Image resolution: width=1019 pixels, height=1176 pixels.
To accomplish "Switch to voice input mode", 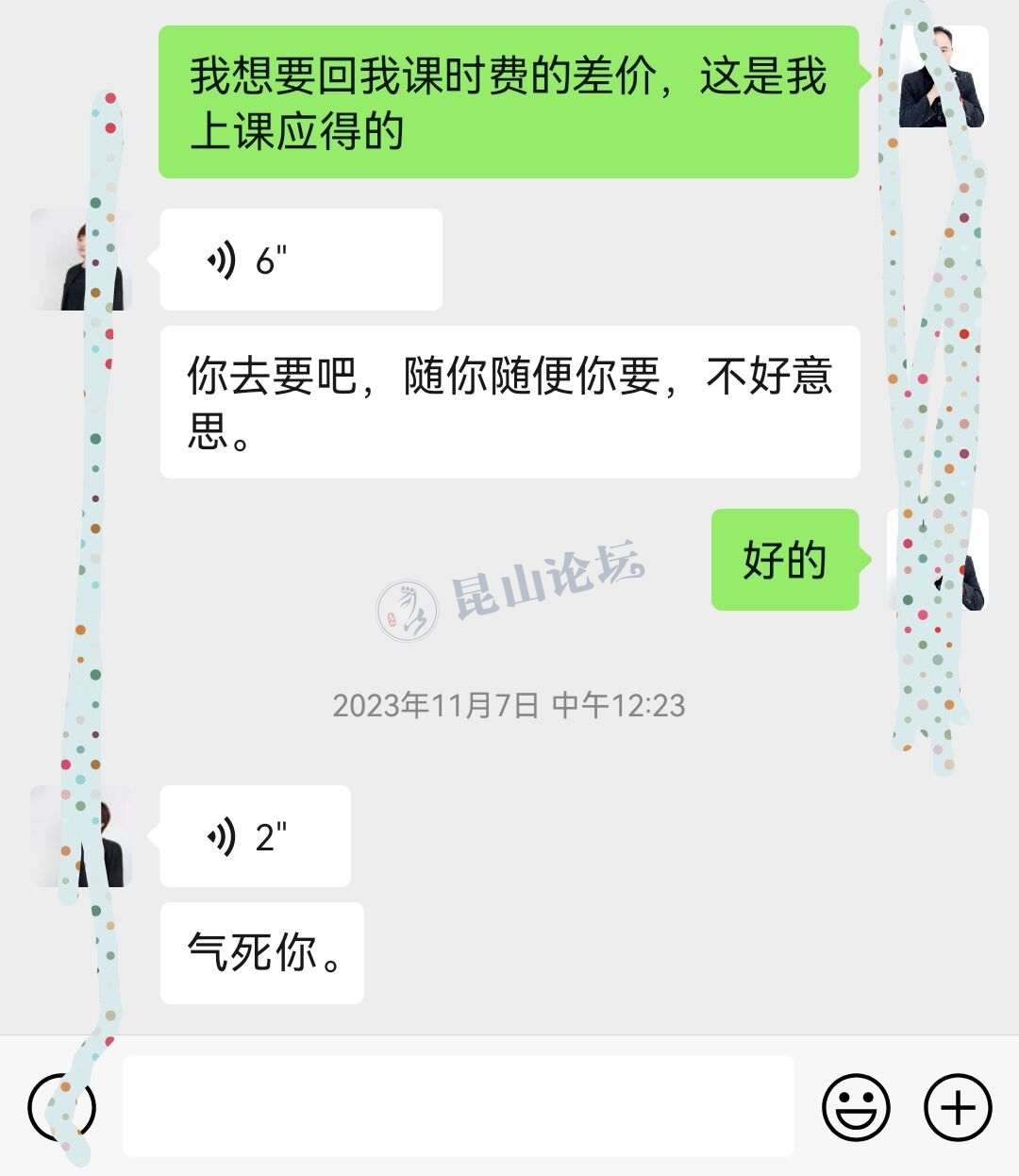I will pyautogui.click(x=61, y=1107).
